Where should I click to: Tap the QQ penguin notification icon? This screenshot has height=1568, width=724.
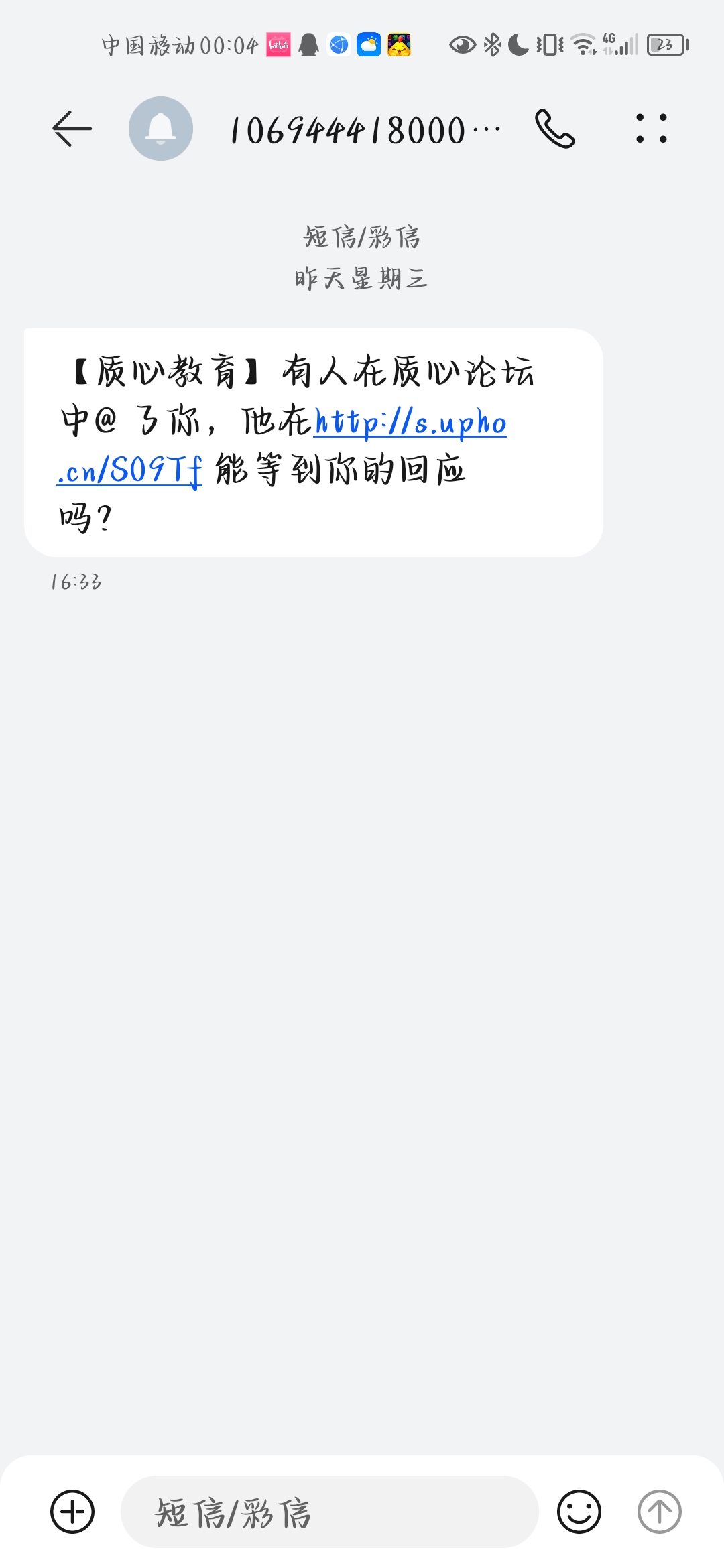pos(308,45)
